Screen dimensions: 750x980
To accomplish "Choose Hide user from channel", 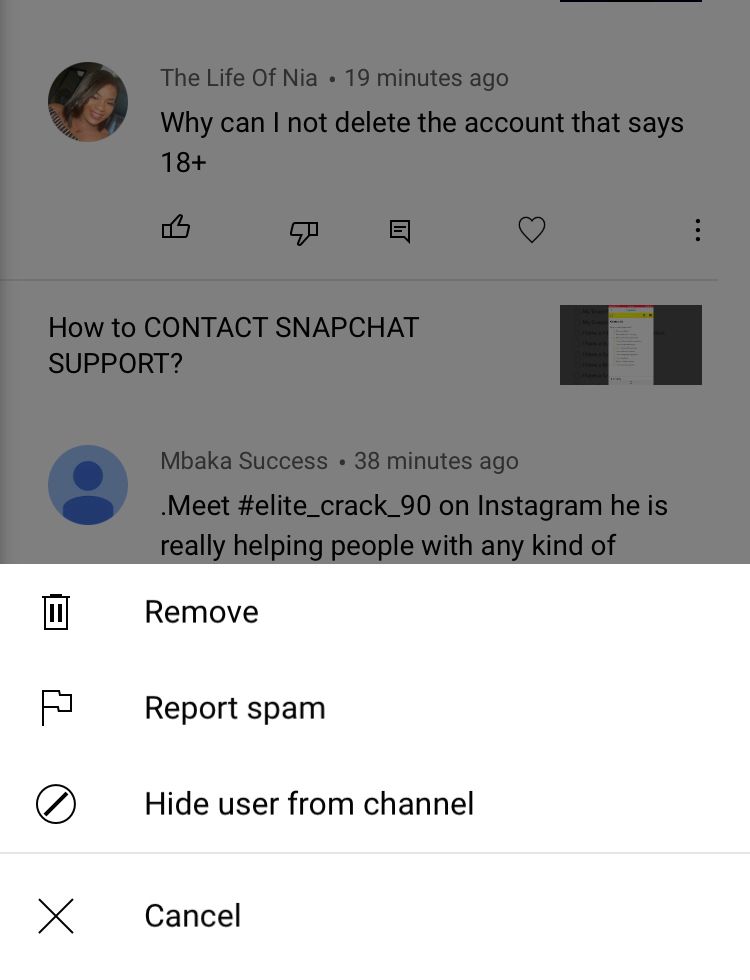I will click(308, 804).
